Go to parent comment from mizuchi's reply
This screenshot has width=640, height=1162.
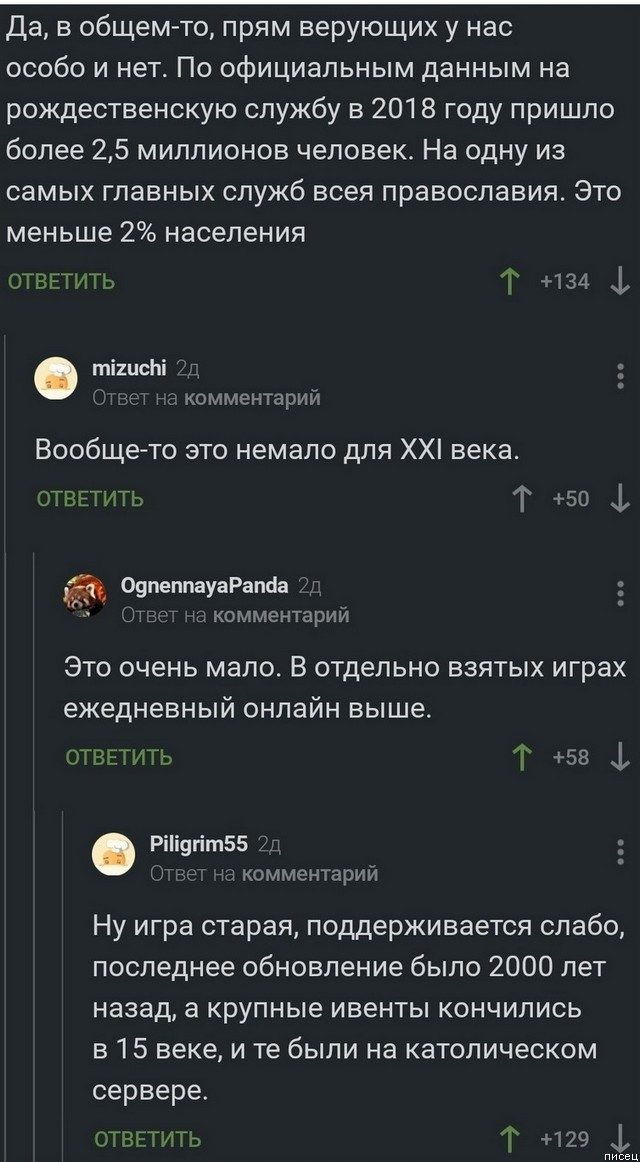tap(253, 398)
